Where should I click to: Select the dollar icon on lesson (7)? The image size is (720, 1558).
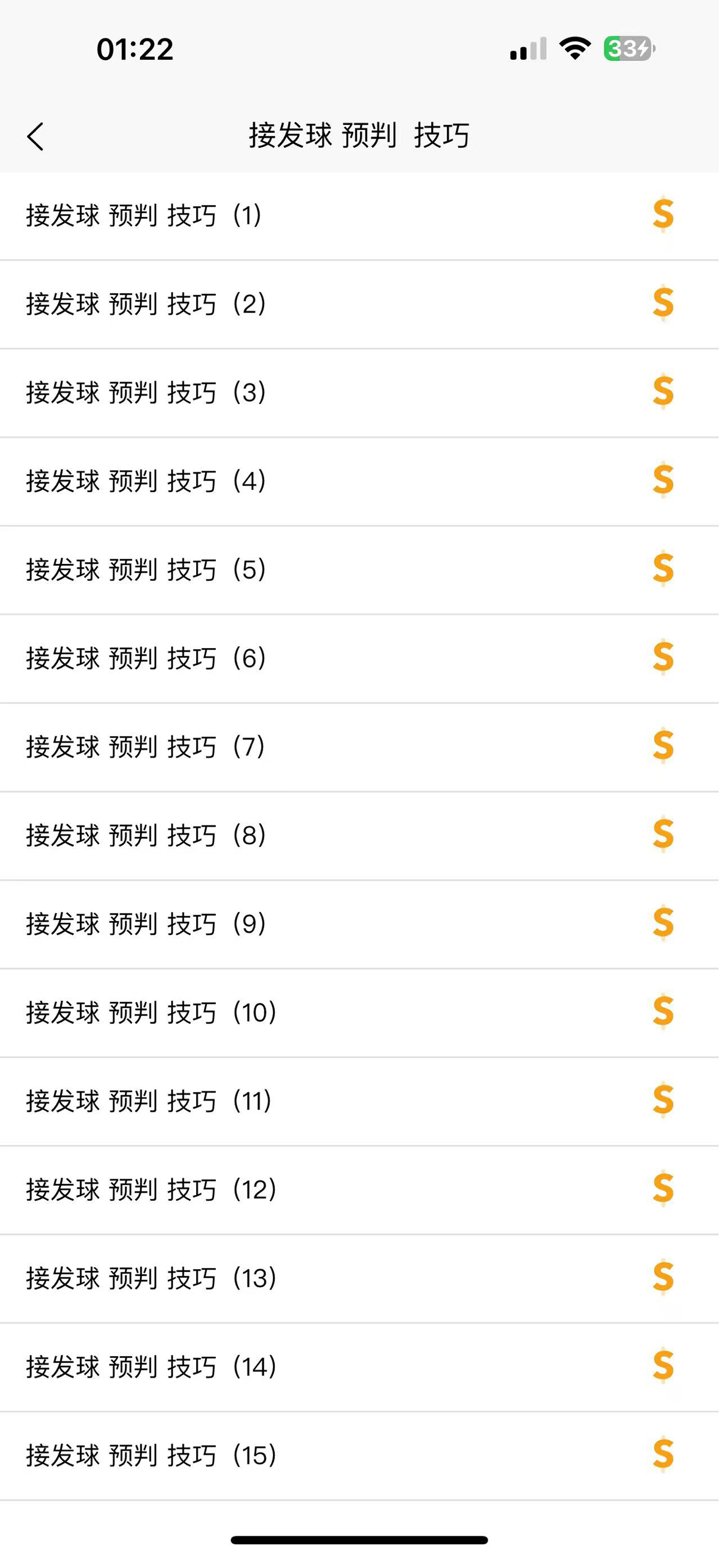[x=663, y=747]
